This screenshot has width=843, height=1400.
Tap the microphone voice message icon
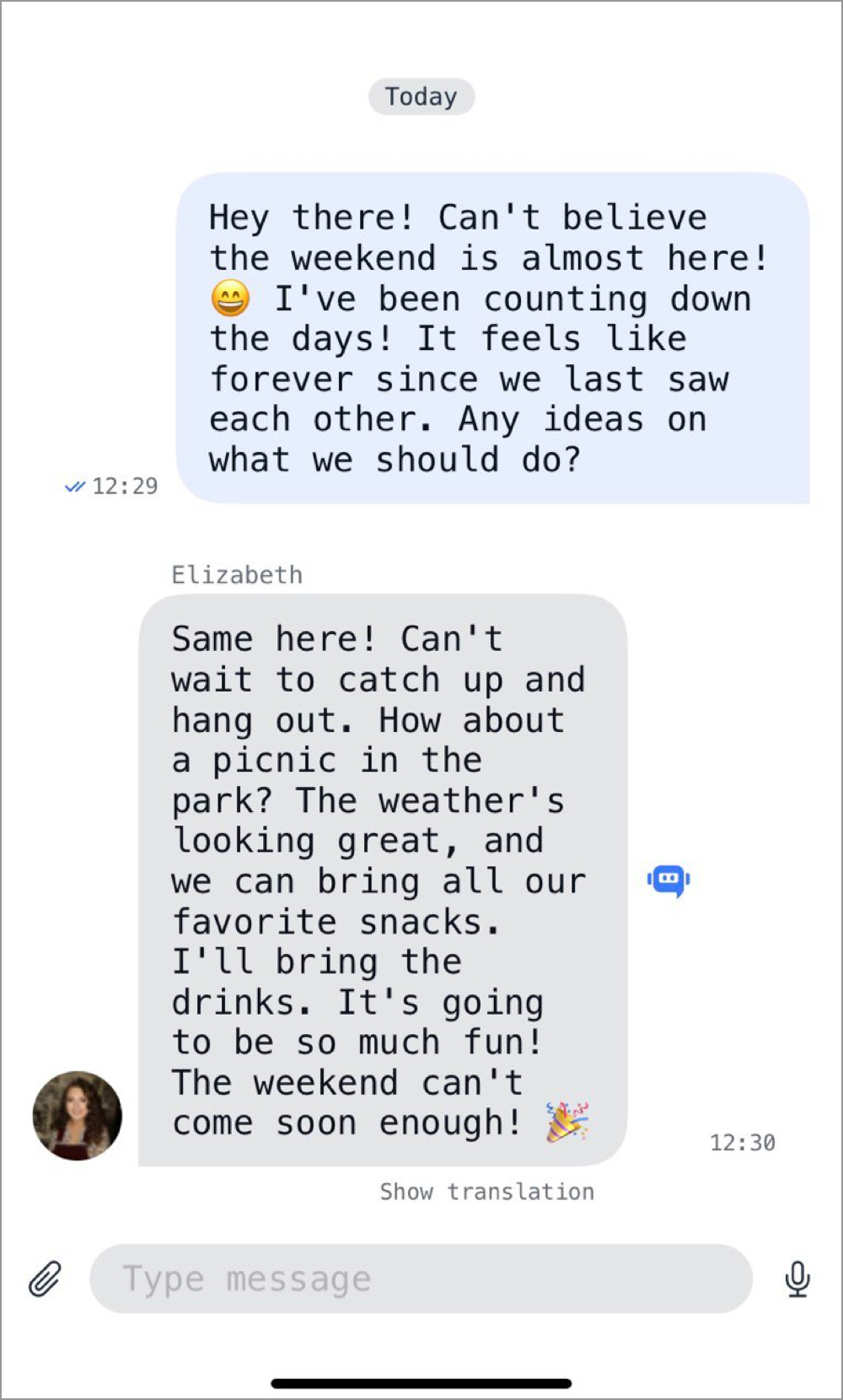click(797, 1279)
